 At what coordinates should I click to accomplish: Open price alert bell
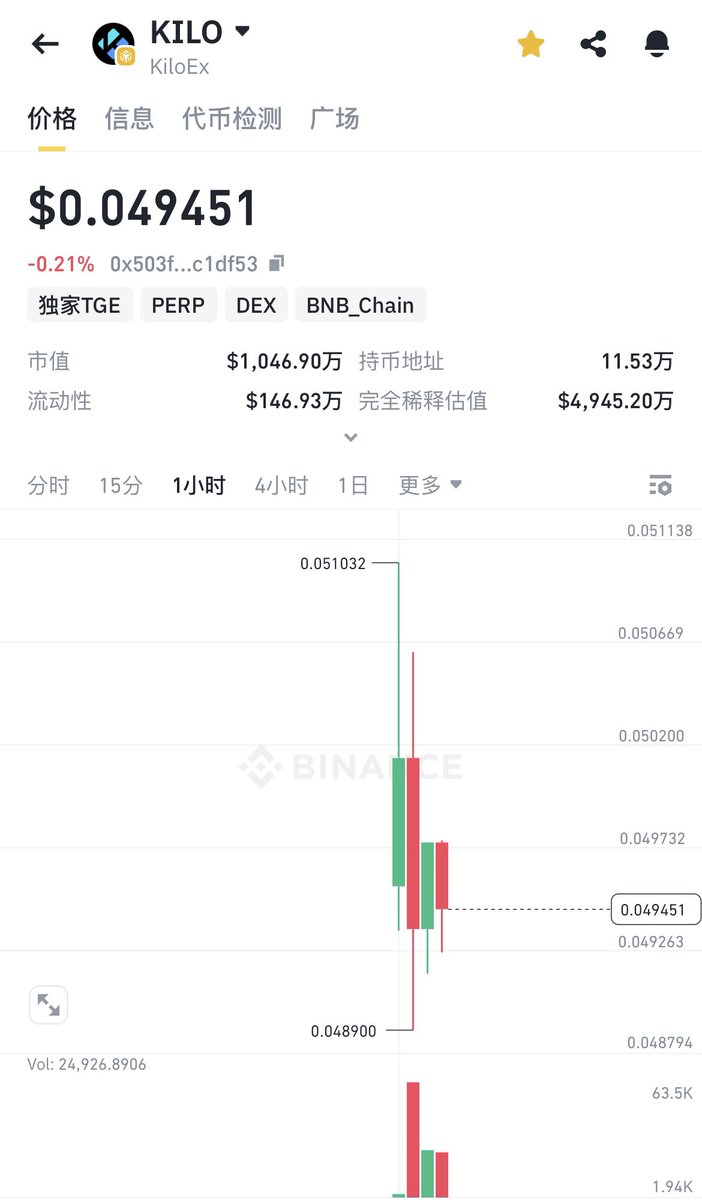coord(657,44)
